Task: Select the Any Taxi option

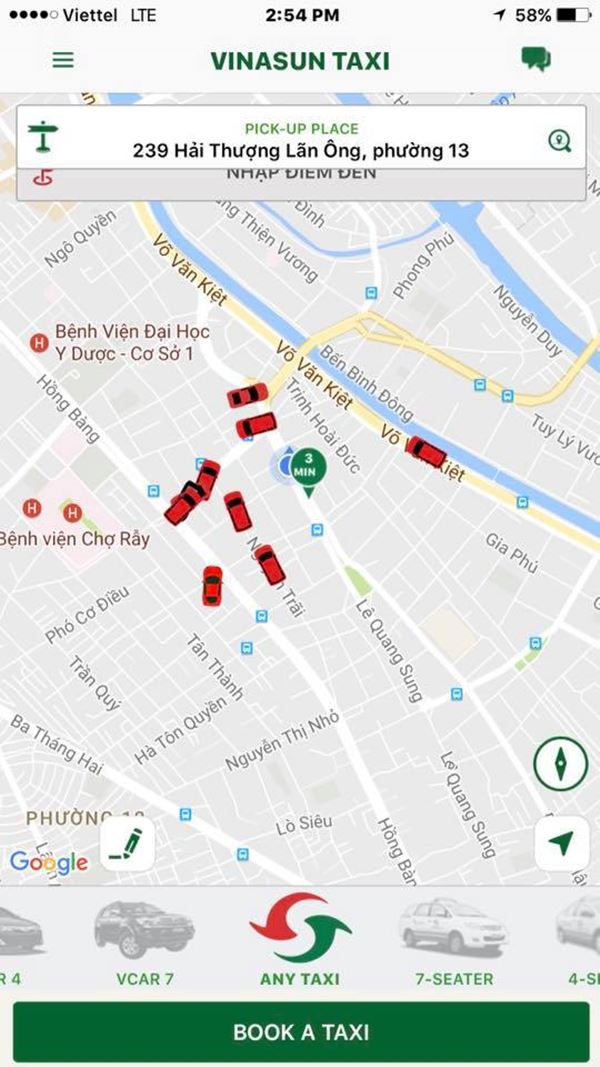Action: point(300,942)
